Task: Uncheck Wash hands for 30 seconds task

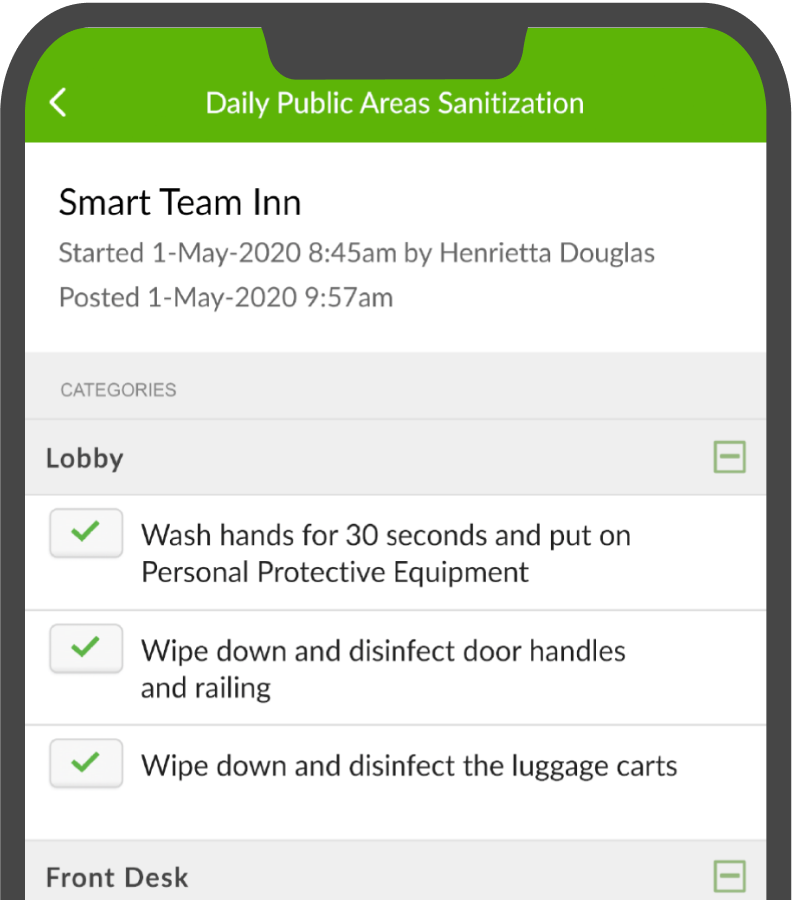Action: point(86,533)
